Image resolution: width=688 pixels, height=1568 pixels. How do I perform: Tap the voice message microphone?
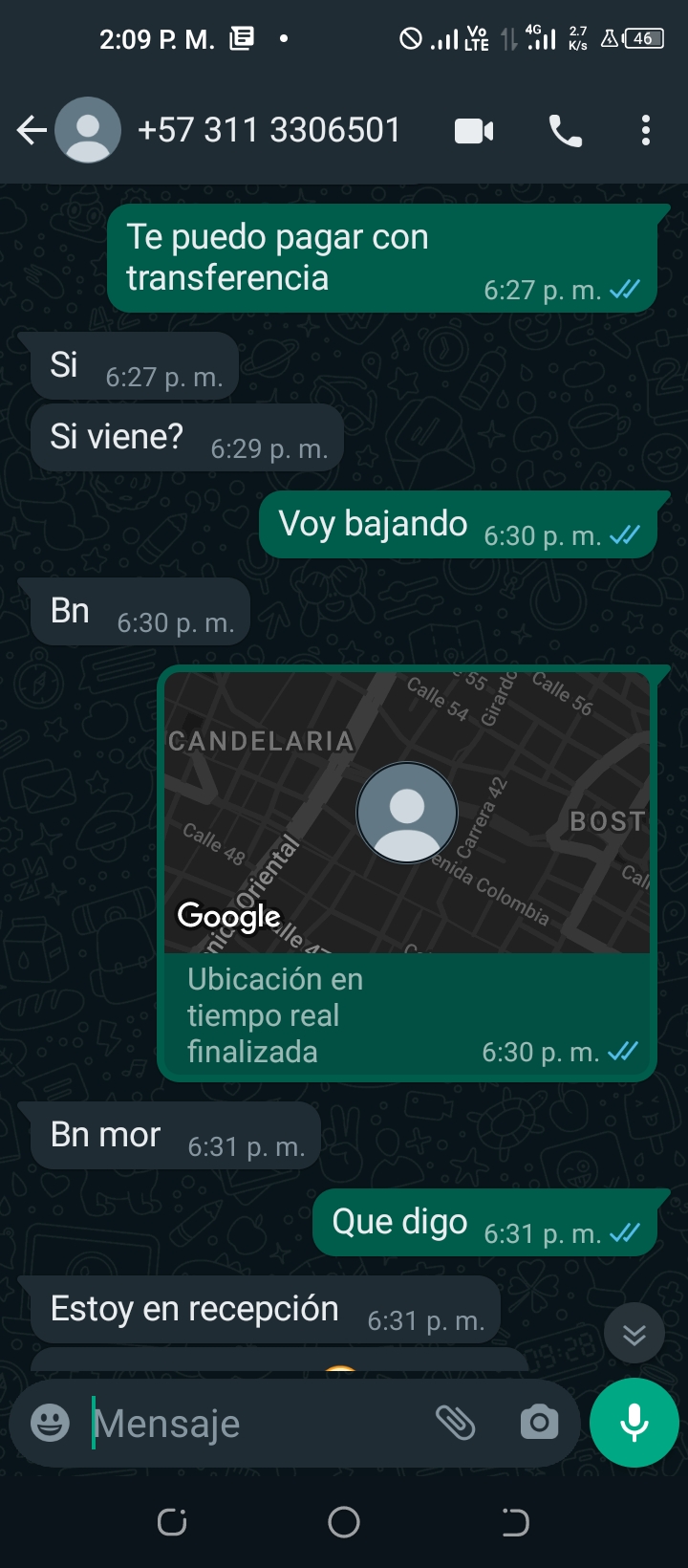point(634,1423)
